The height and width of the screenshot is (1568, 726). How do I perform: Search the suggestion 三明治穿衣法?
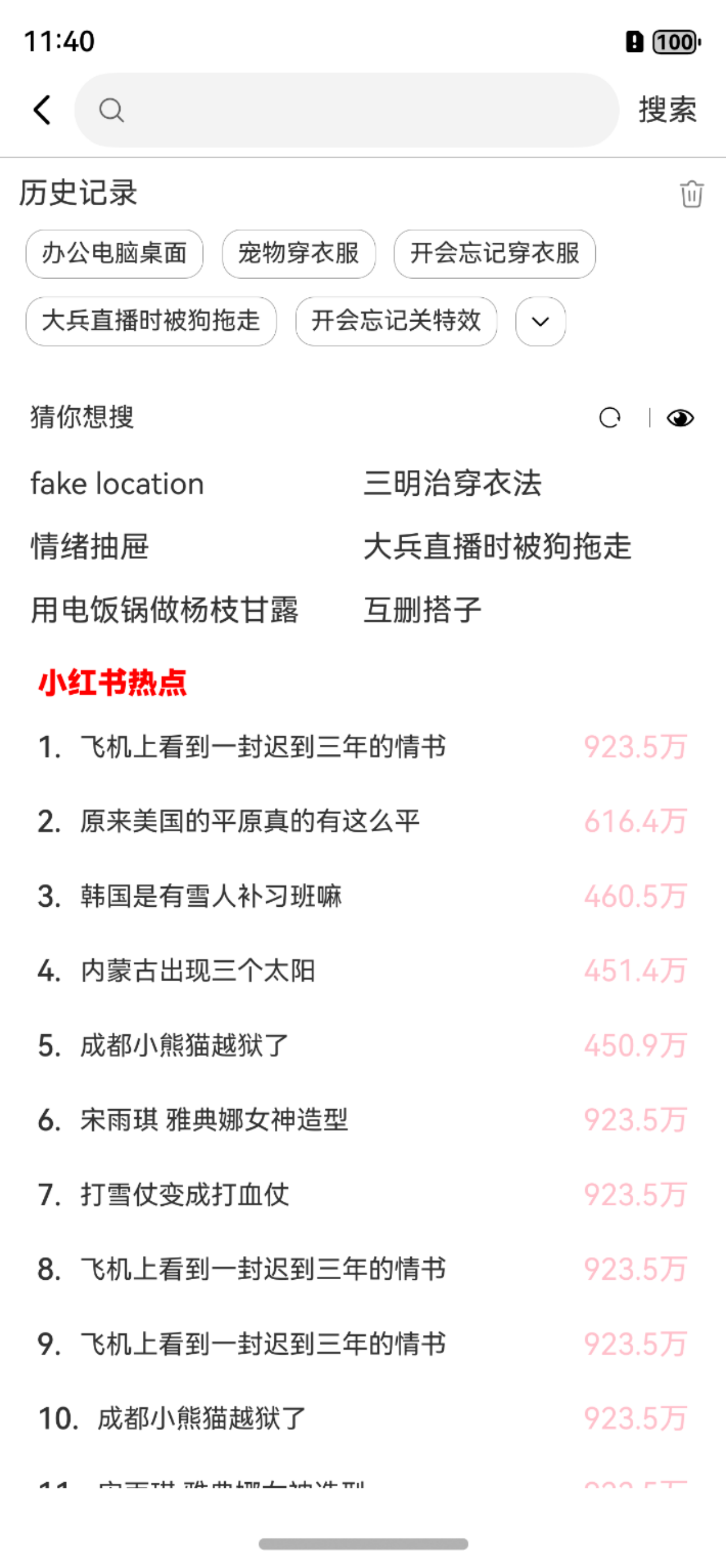(x=452, y=484)
